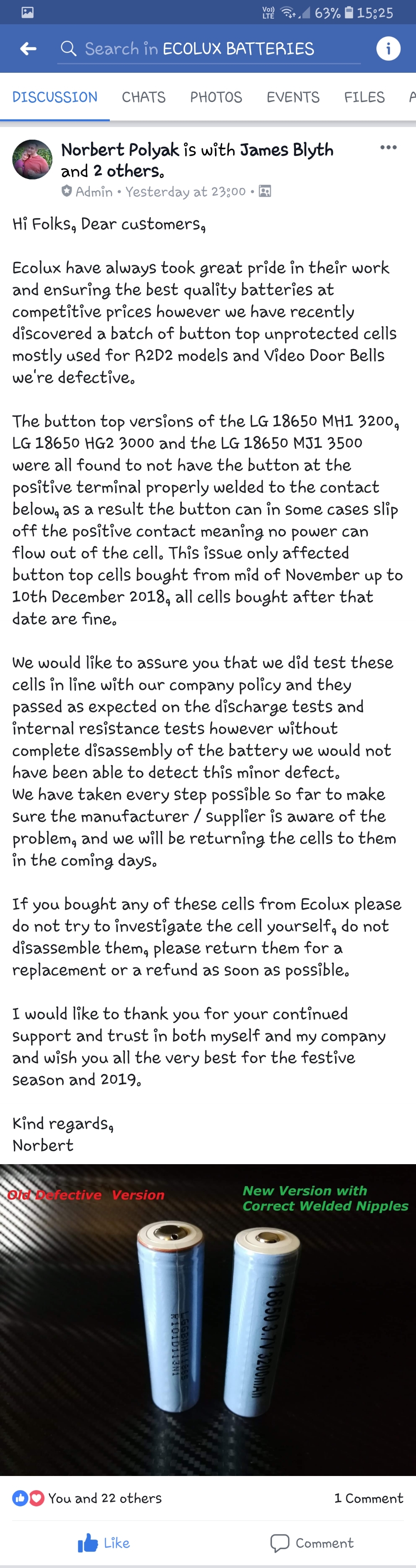View who reacted: You and 22 others

click(x=105, y=1498)
